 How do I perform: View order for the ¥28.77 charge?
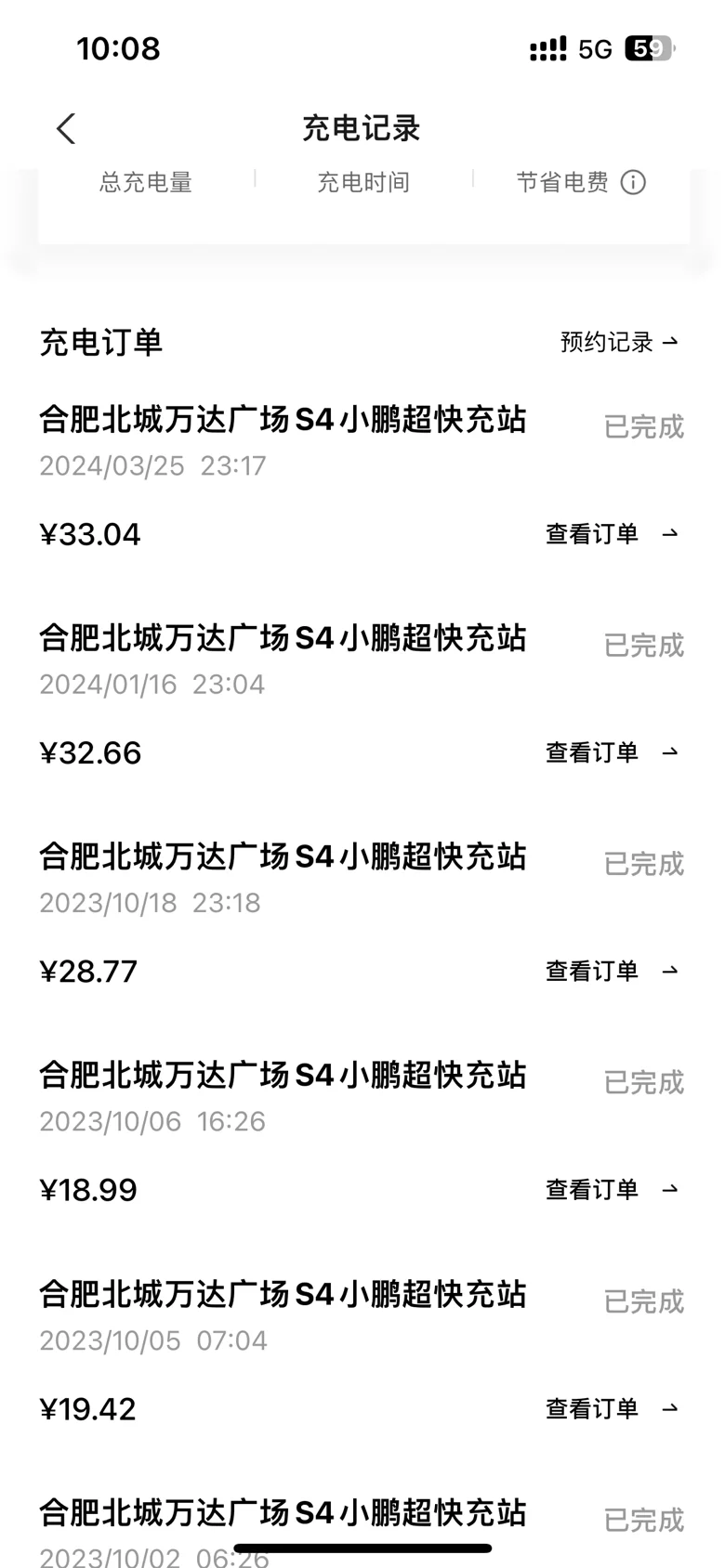click(x=613, y=971)
